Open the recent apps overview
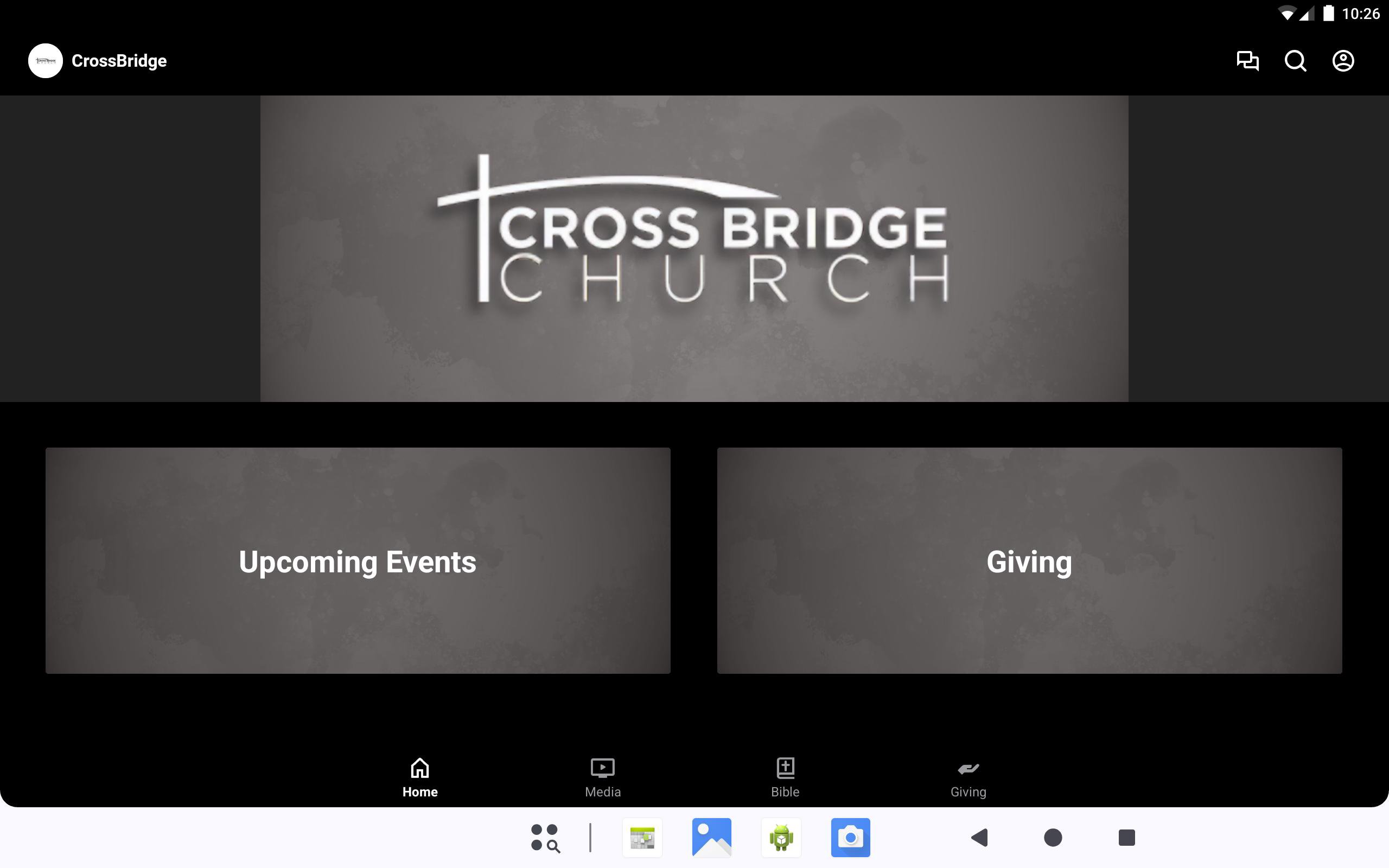Image resolution: width=1389 pixels, height=868 pixels. coord(1127,838)
